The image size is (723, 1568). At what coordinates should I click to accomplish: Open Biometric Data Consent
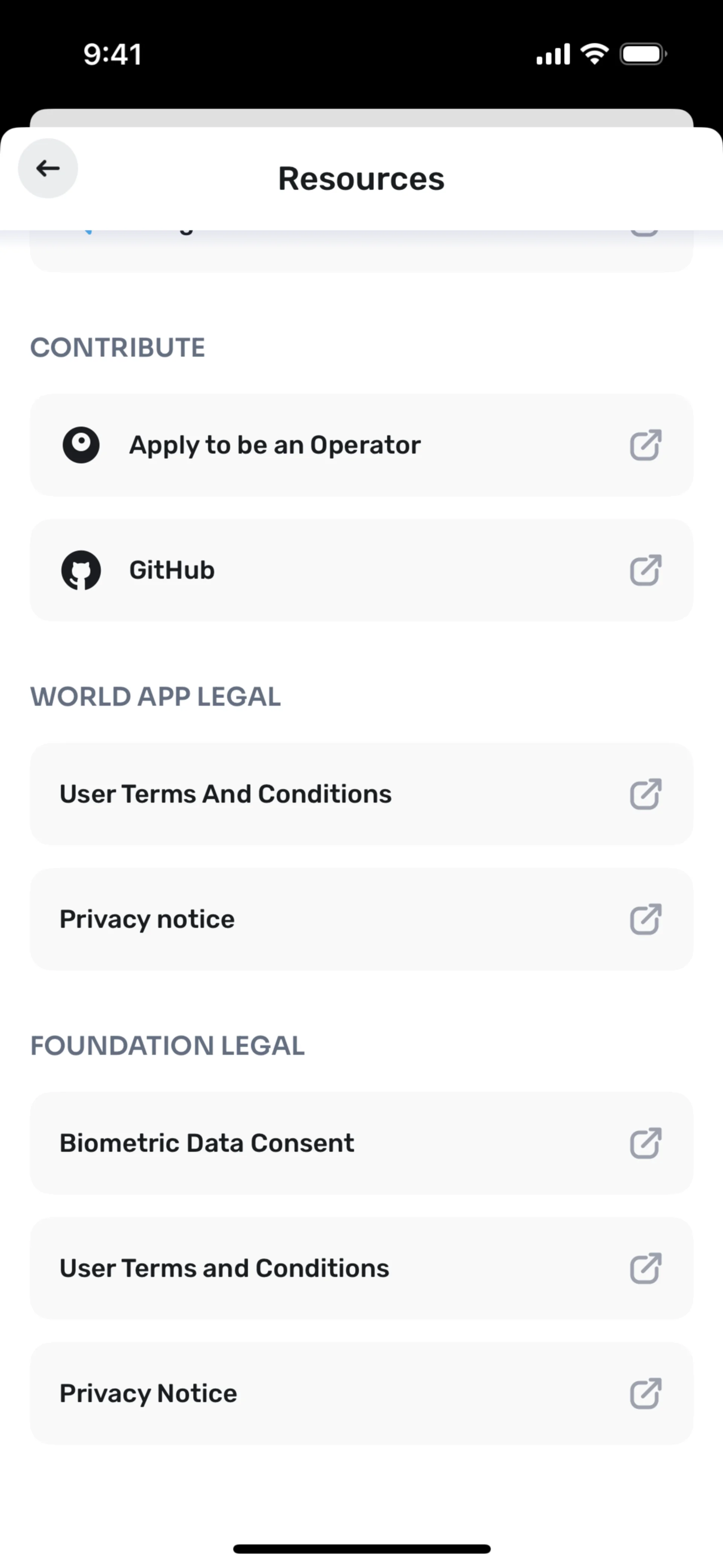click(x=361, y=1143)
